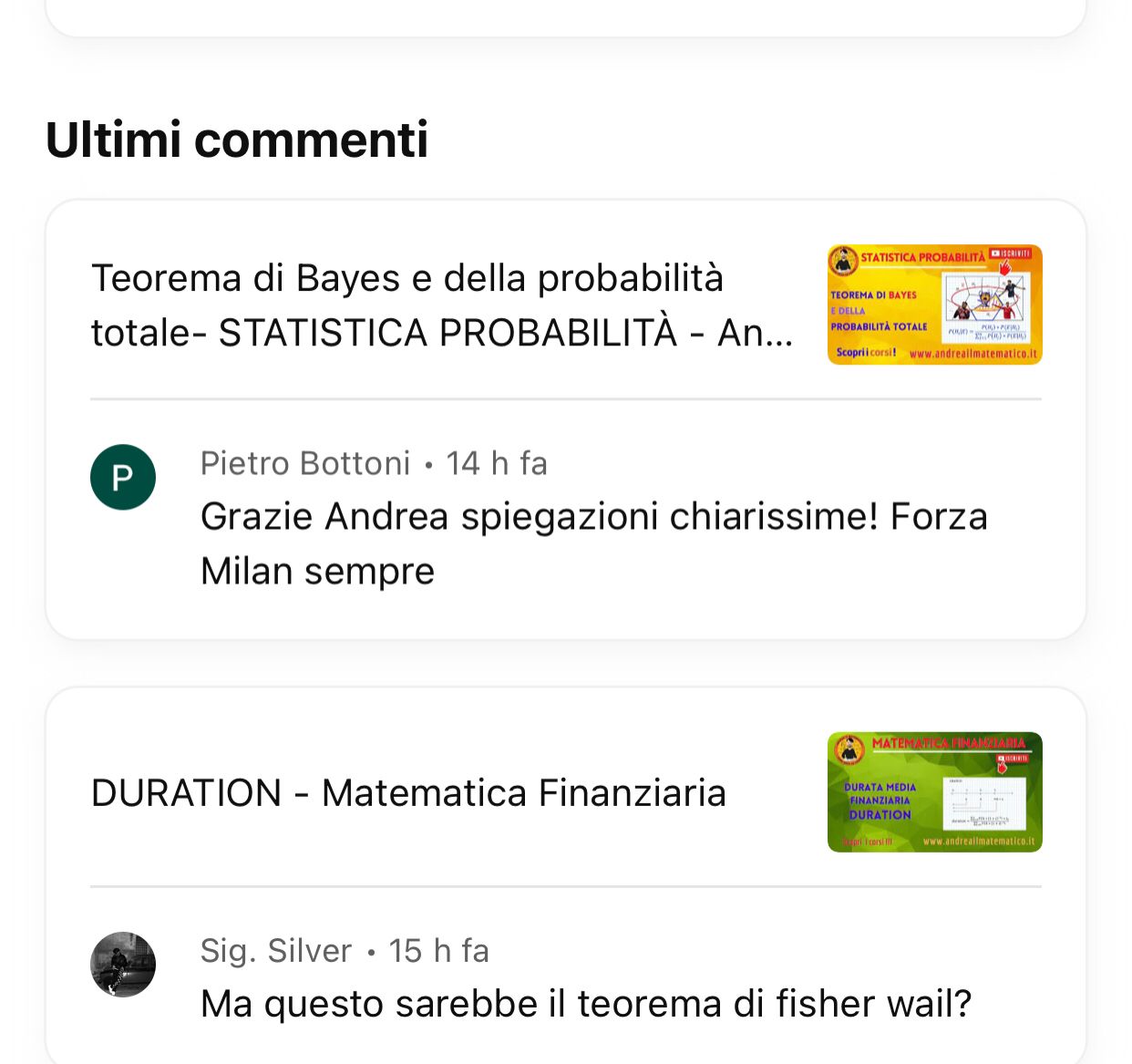Open the DURATION Matematica Finanziaria video title
1132x1064 pixels.
click(x=408, y=793)
